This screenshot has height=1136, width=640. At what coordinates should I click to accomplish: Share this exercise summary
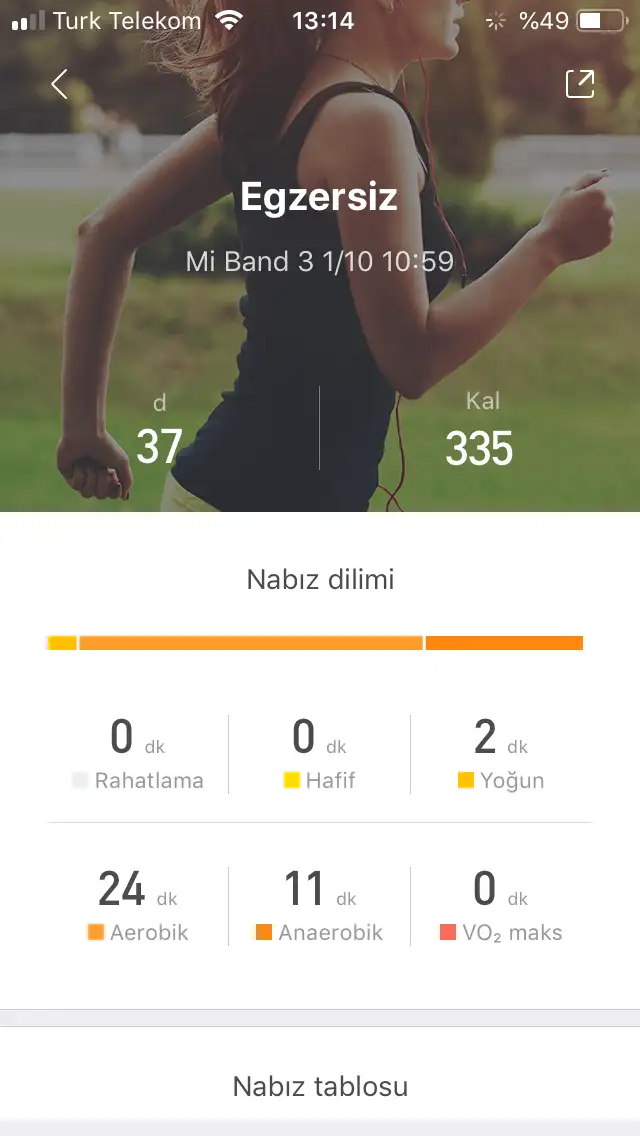pyautogui.click(x=580, y=85)
